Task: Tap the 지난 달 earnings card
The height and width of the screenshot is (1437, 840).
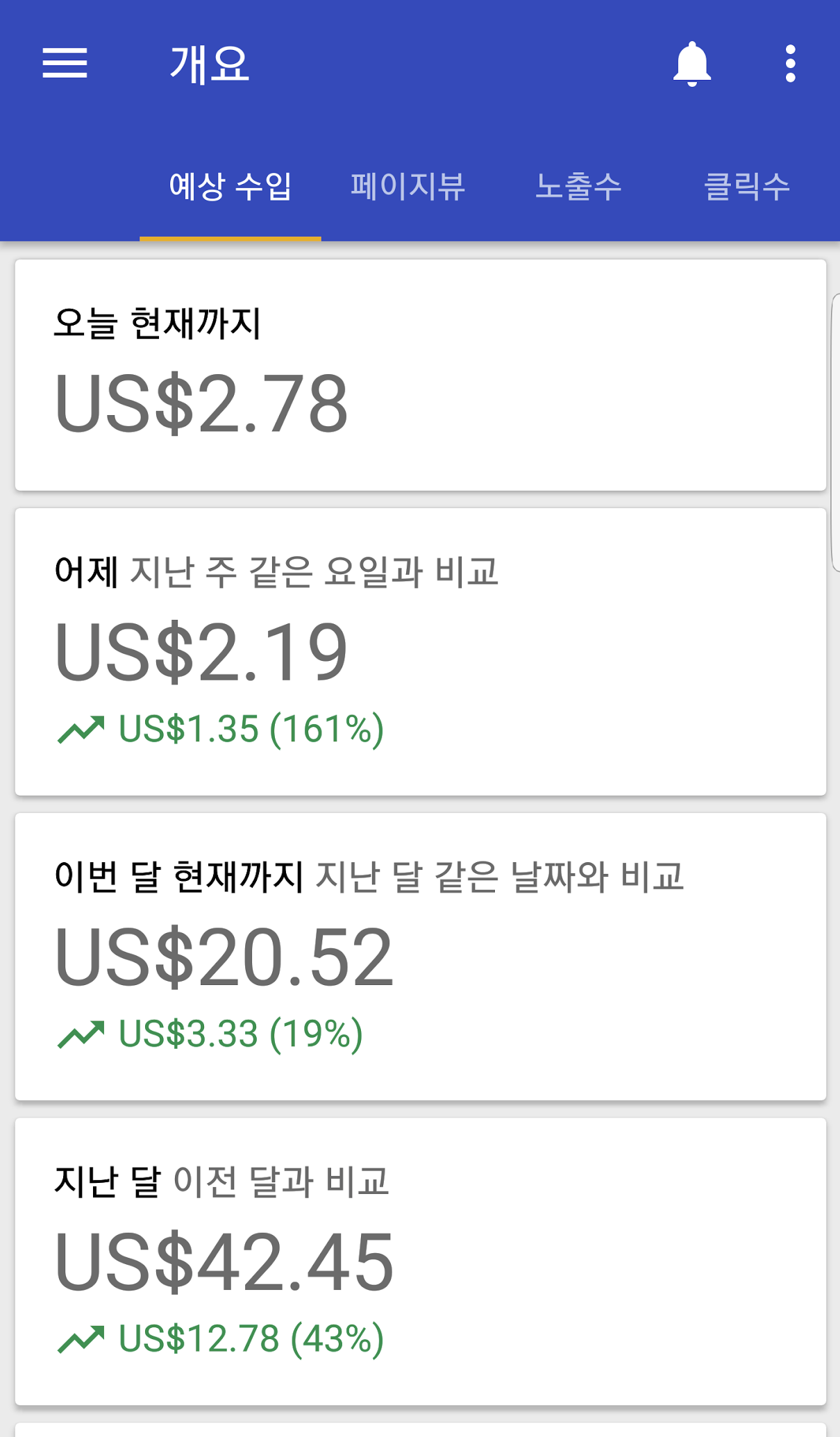Action: (420, 1261)
